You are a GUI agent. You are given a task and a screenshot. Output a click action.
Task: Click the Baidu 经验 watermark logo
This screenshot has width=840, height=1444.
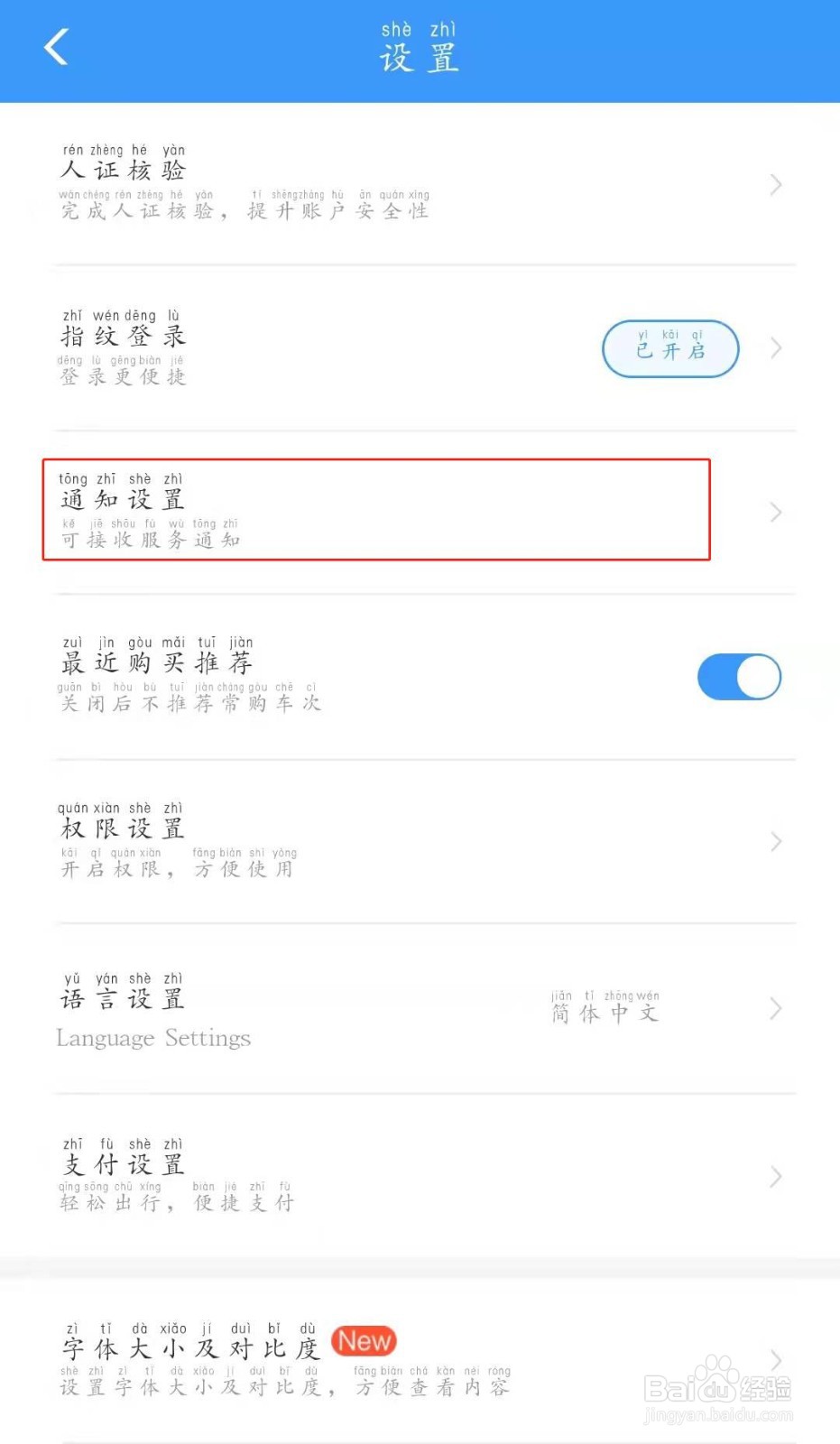click(715, 1387)
